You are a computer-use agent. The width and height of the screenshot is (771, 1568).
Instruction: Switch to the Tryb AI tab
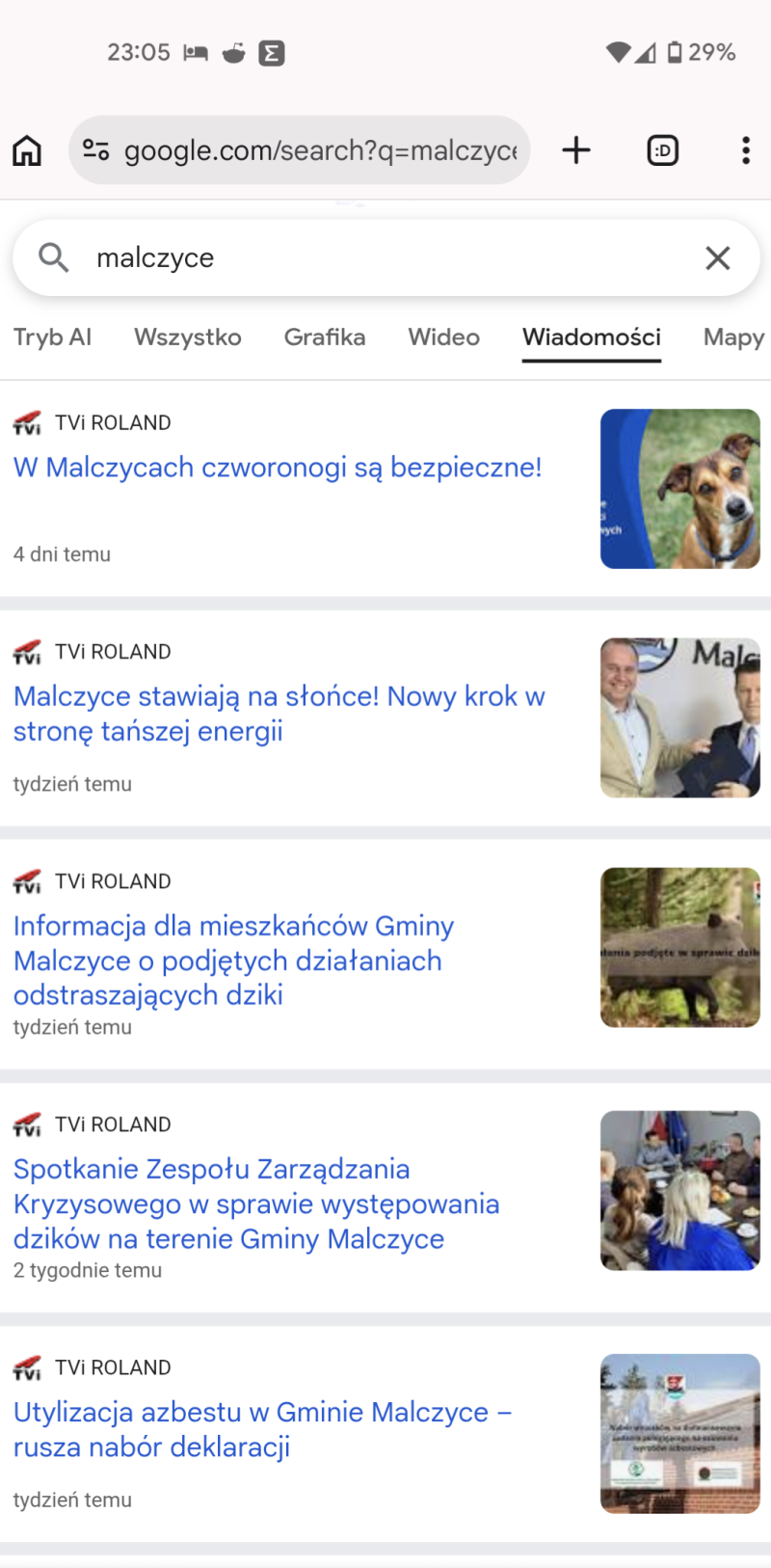click(52, 338)
